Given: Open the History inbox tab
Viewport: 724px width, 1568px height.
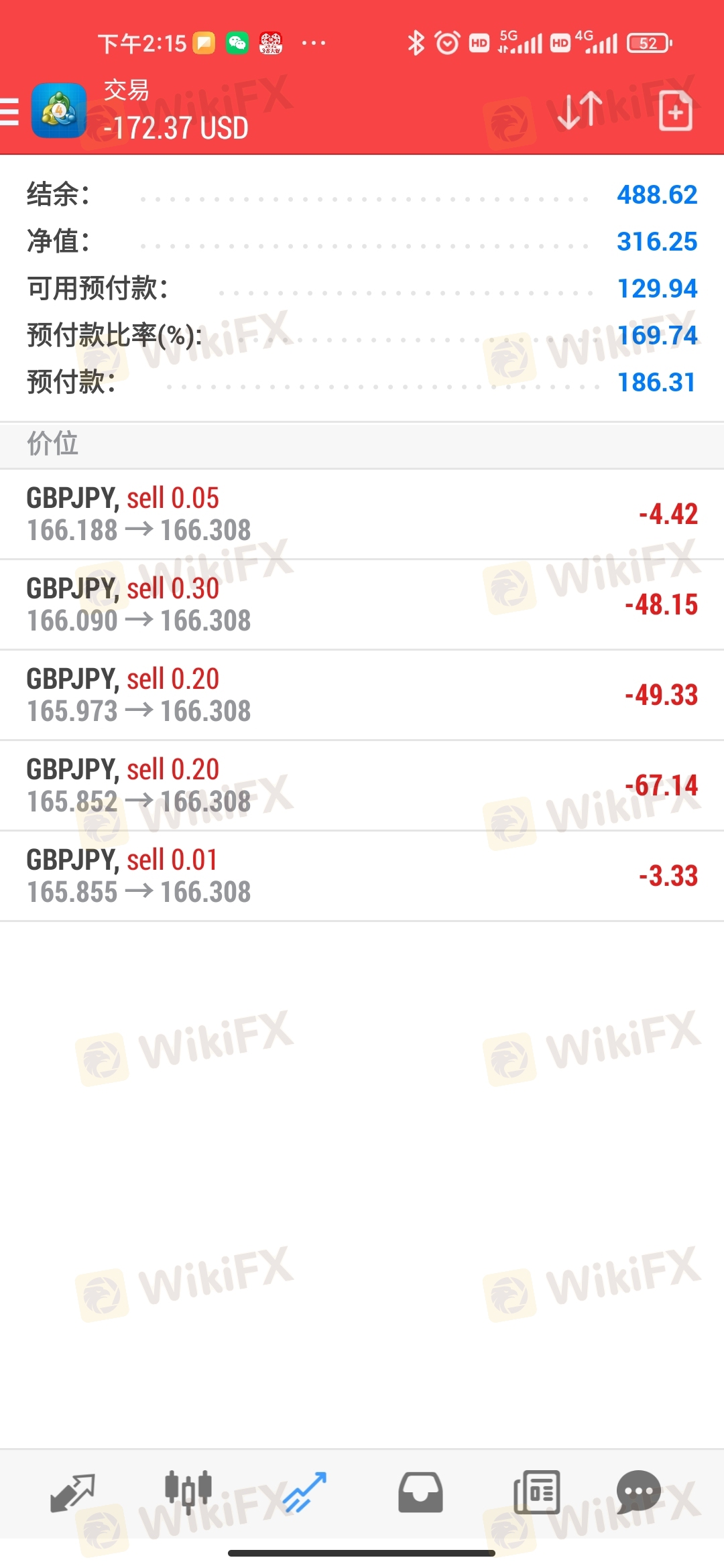Looking at the screenshot, I should [420, 1493].
